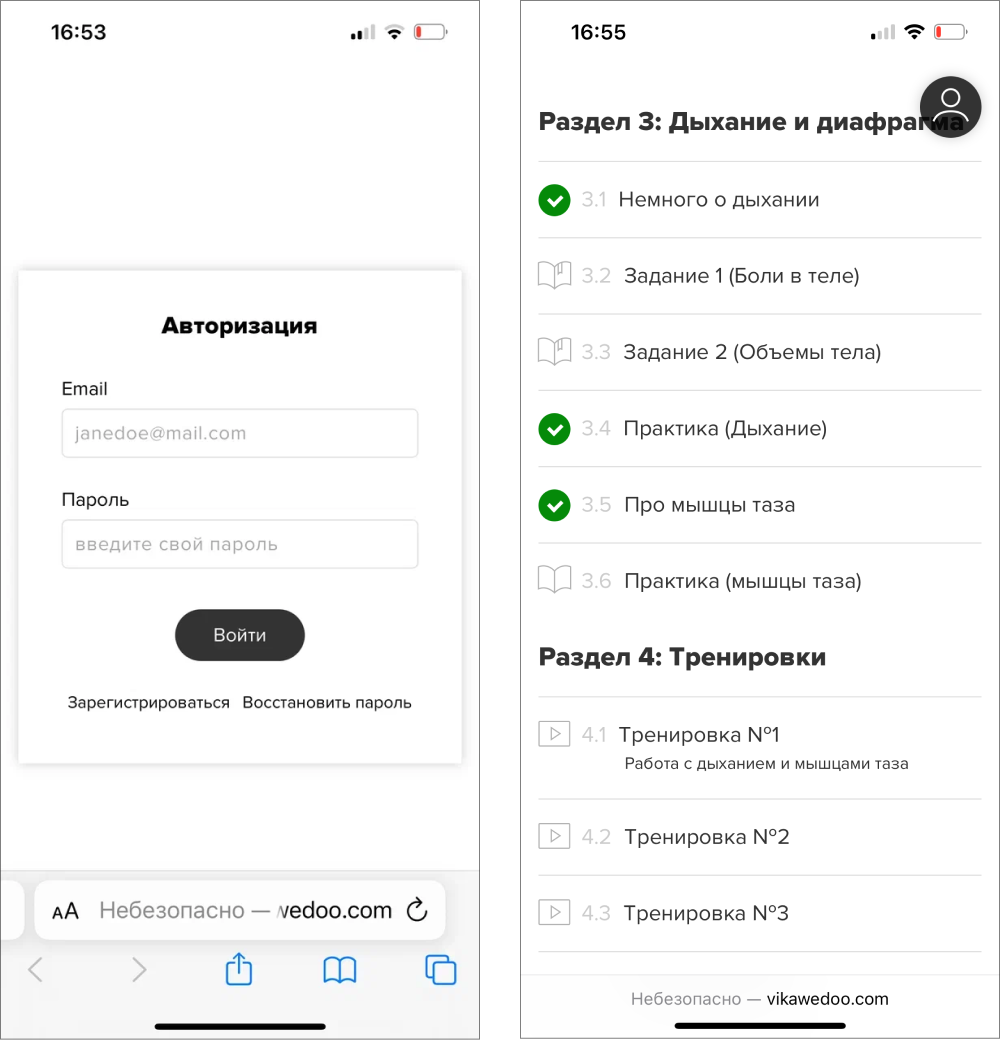Show the open Safari tabs

click(x=440, y=969)
